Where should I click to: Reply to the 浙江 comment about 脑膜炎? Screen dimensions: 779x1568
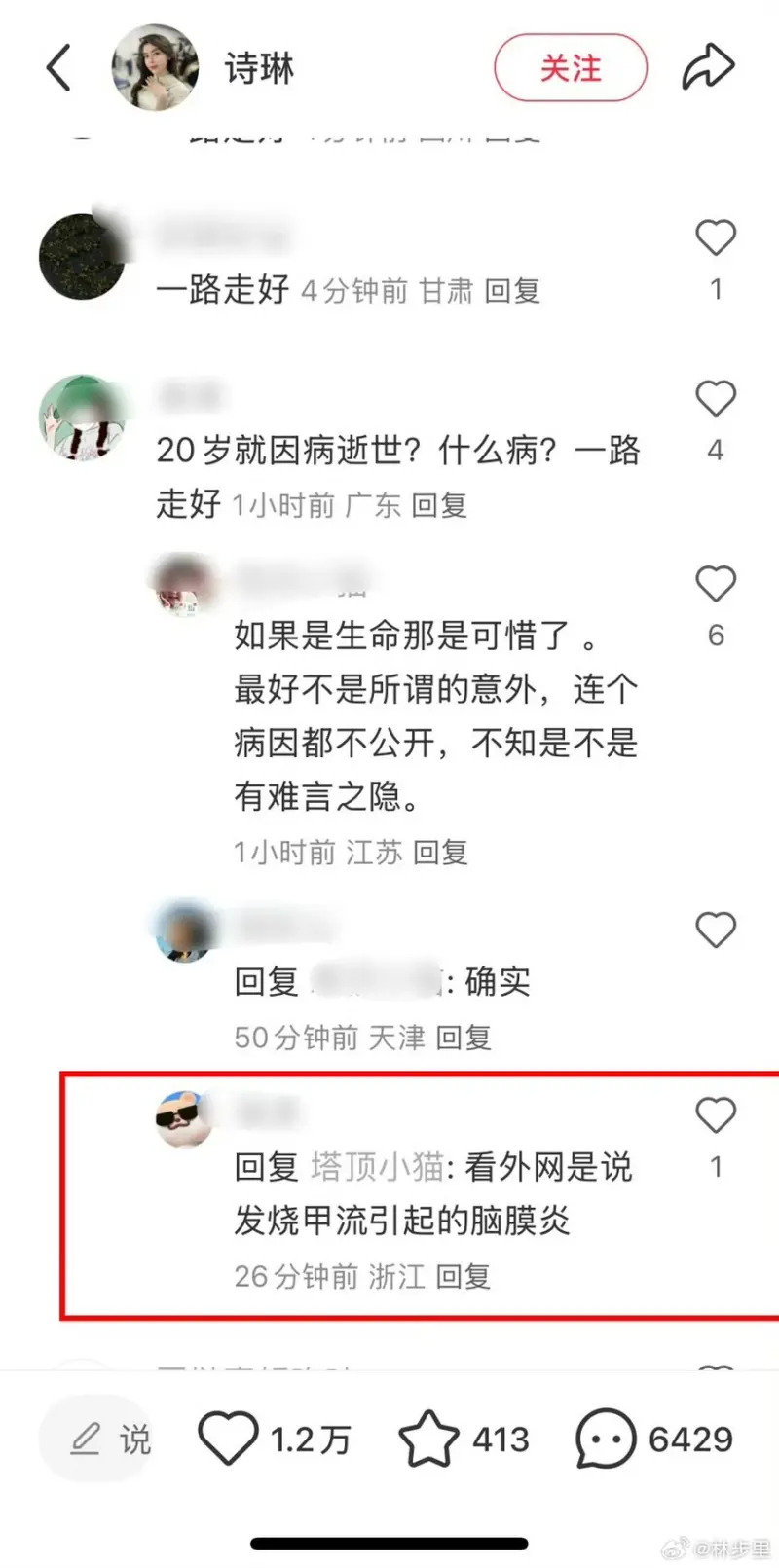click(x=463, y=1276)
